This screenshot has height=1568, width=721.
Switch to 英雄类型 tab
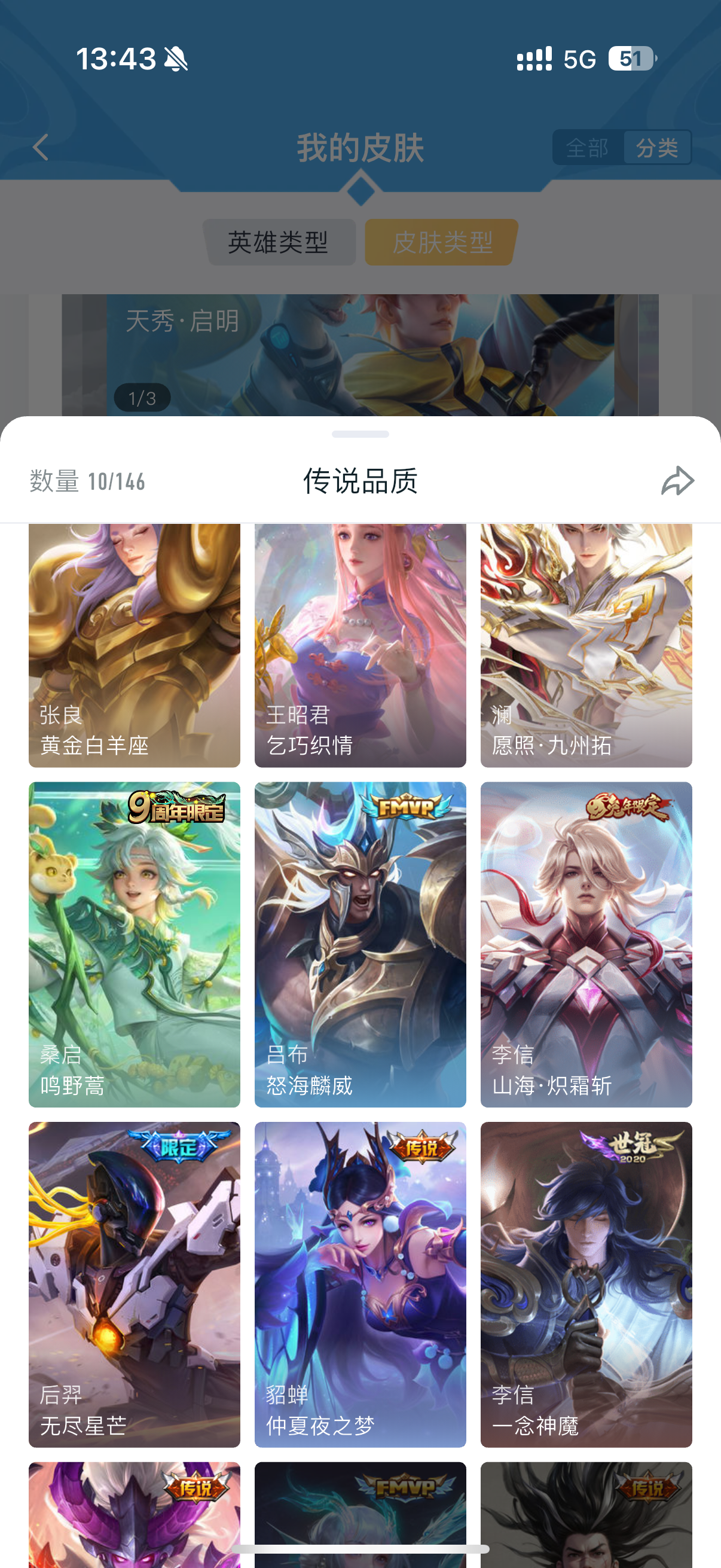coord(279,242)
